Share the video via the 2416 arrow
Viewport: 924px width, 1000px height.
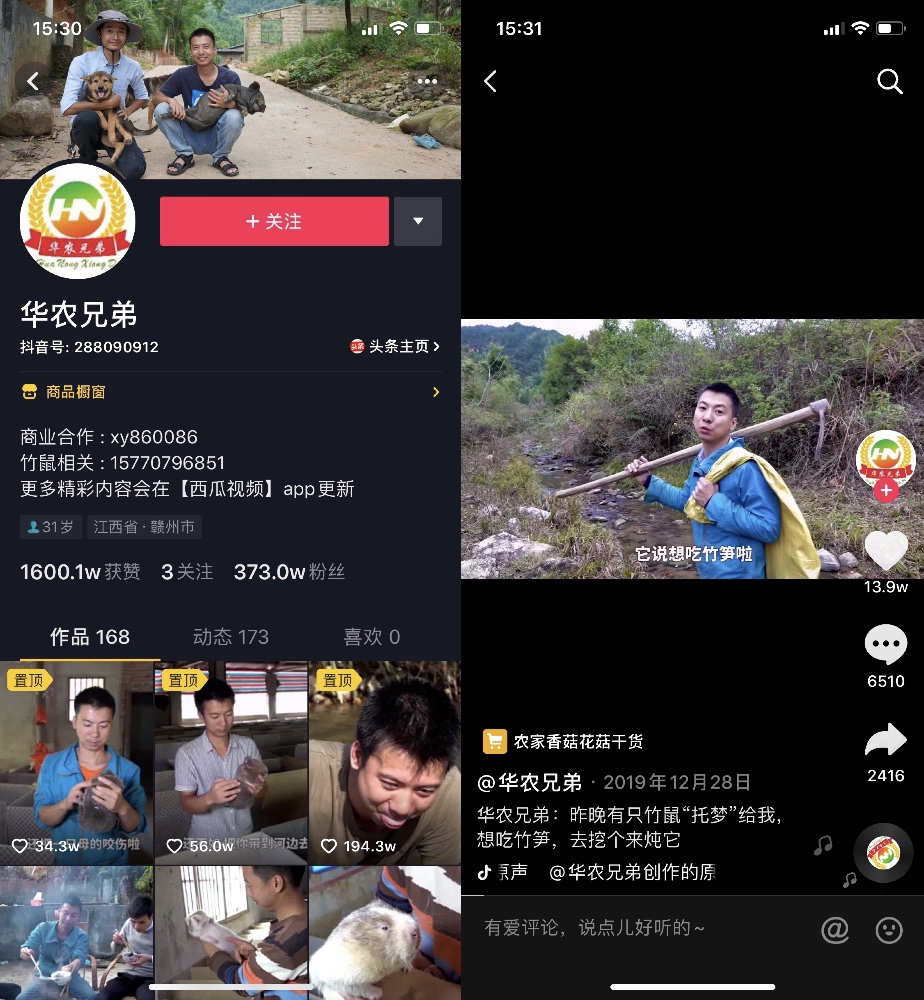(x=885, y=741)
